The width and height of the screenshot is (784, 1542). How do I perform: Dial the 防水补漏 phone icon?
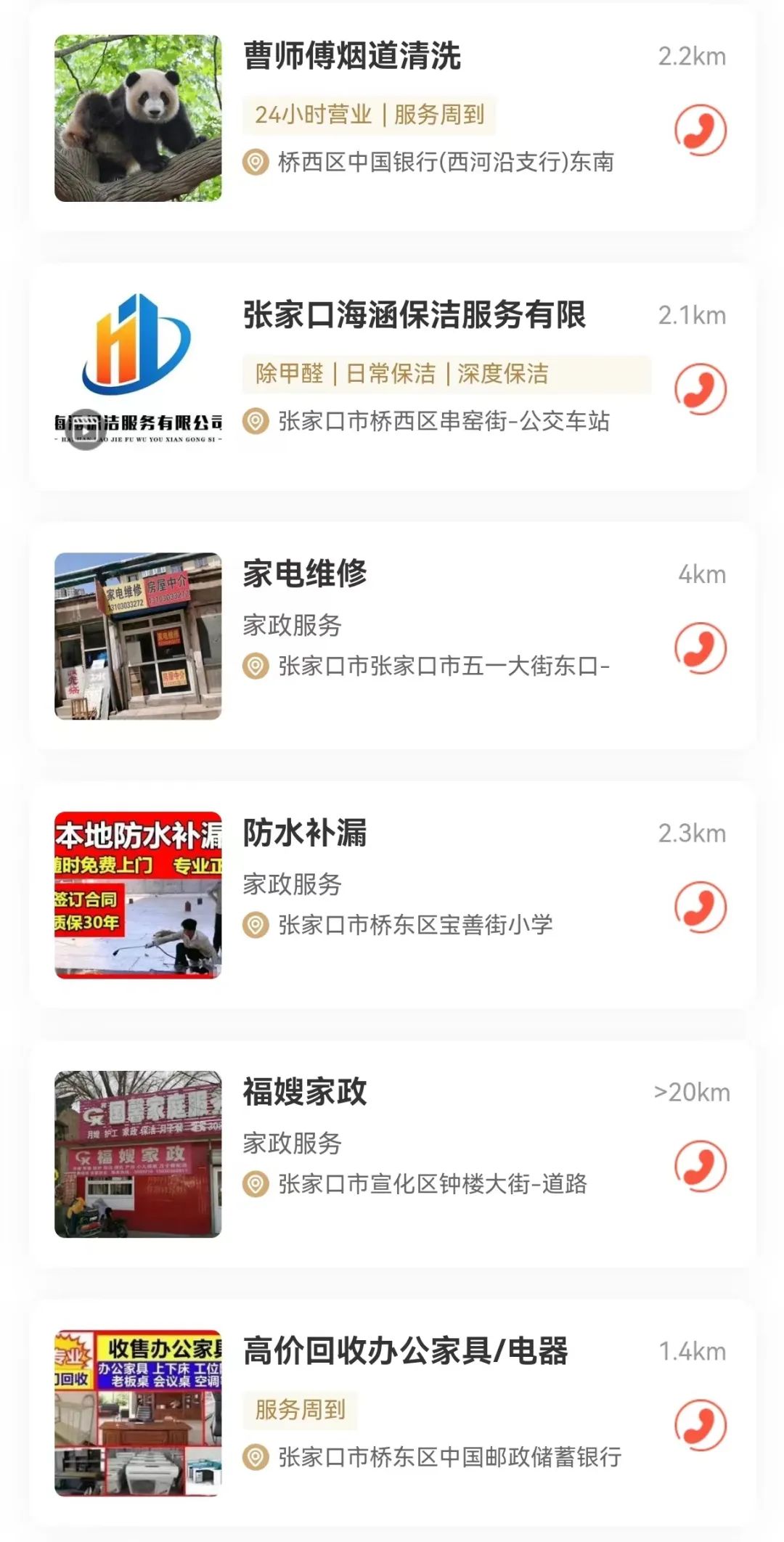[x=700, y=907]
